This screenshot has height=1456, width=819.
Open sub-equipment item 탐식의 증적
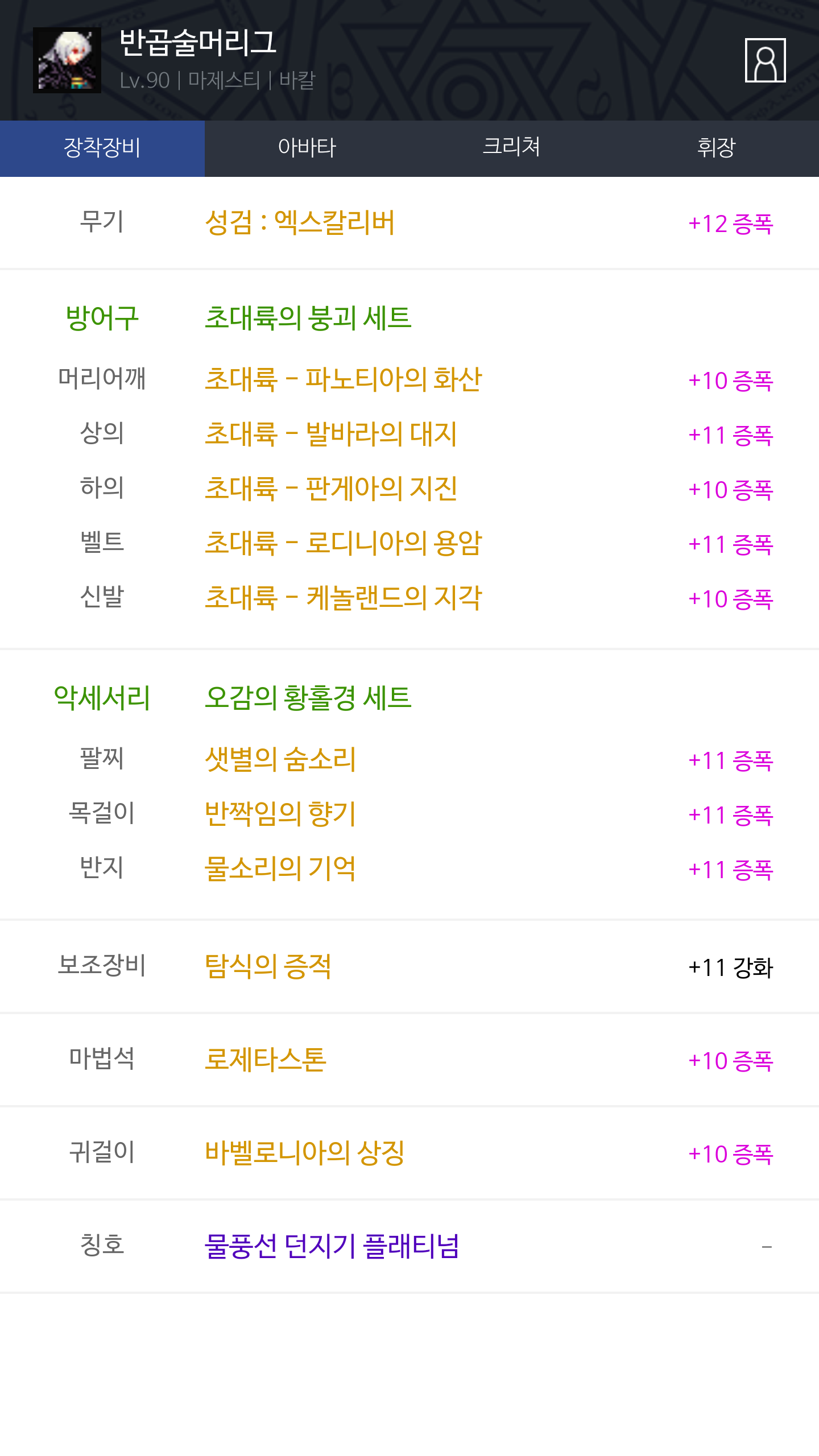coord(268,966)
